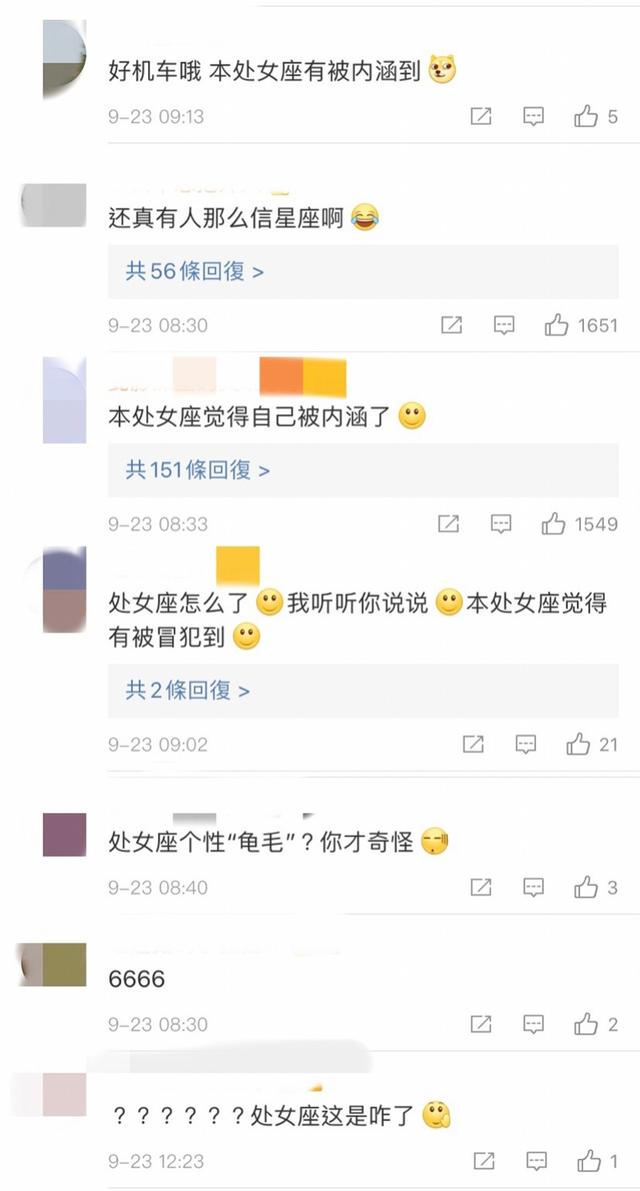Like the '好机车哦' comment
Screen dimensions: 640x1191
[x=586, y=117]
